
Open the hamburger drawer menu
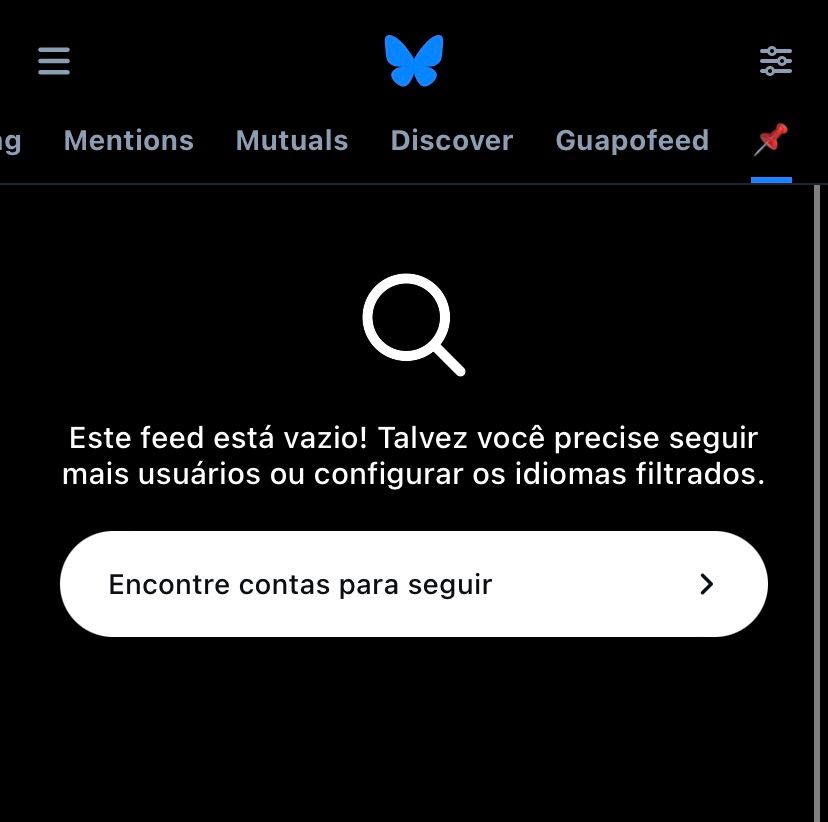pyautogui.click(x=54, y=61)
